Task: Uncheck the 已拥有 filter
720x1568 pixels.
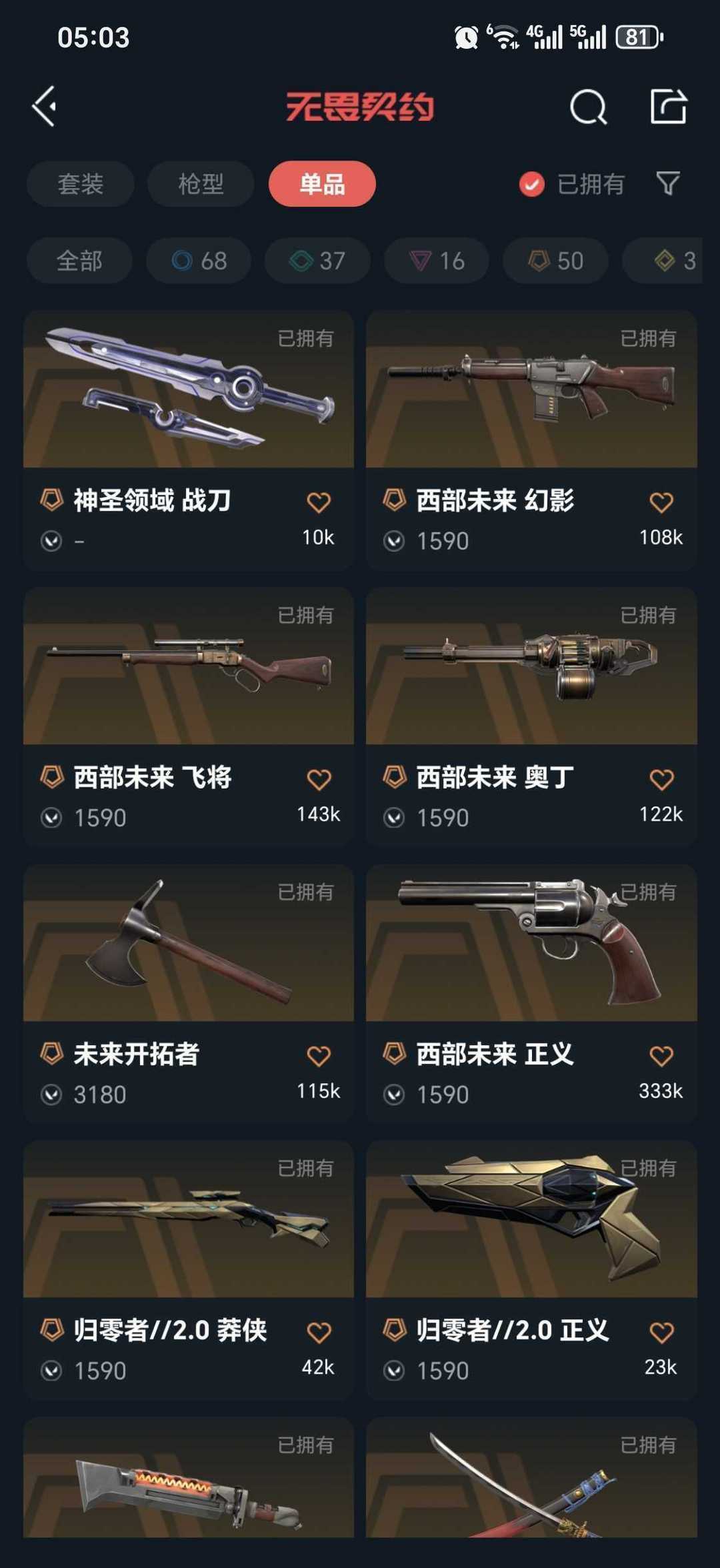Action: tap(532, 184)
